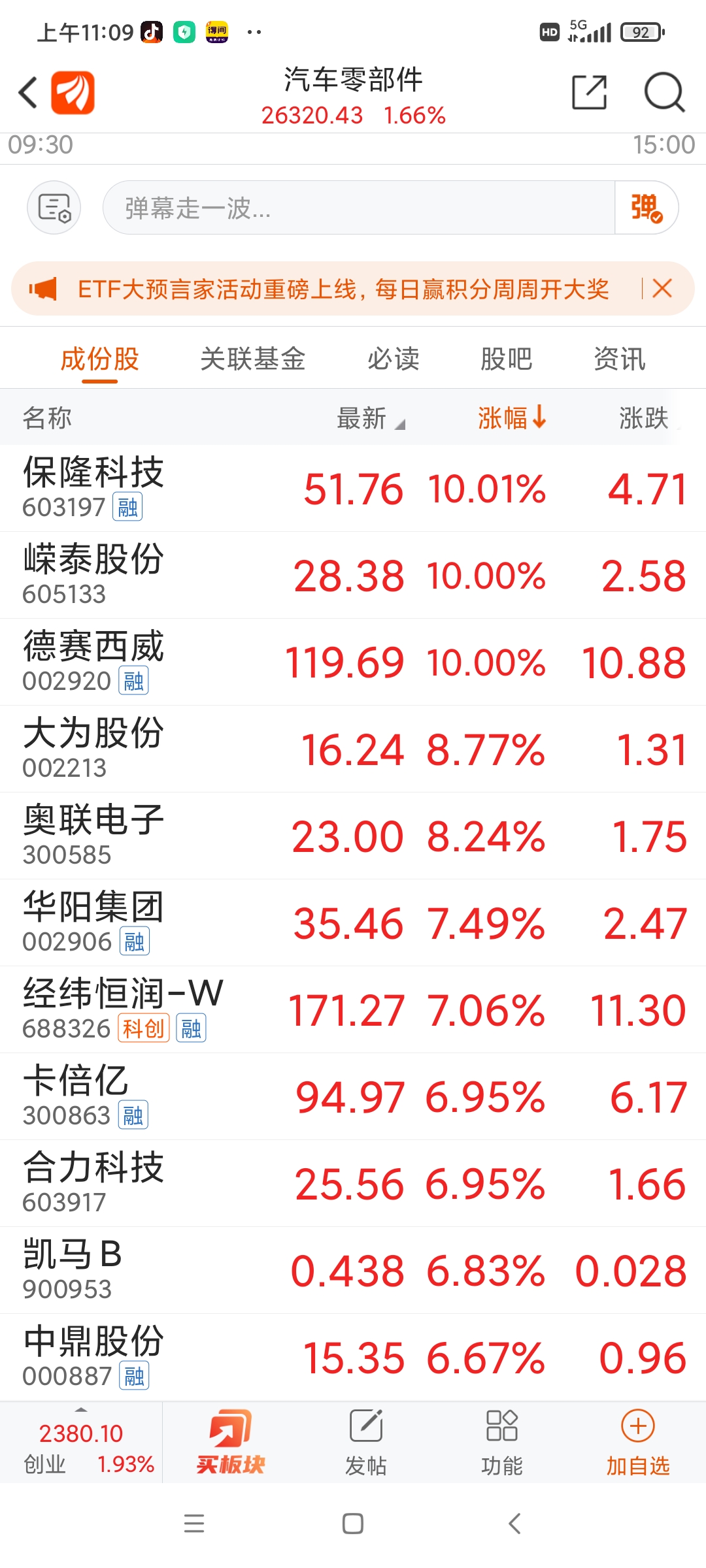Open danmaku settings icon beside comment box
The image size is (706, 1568).
coord(54,206)
